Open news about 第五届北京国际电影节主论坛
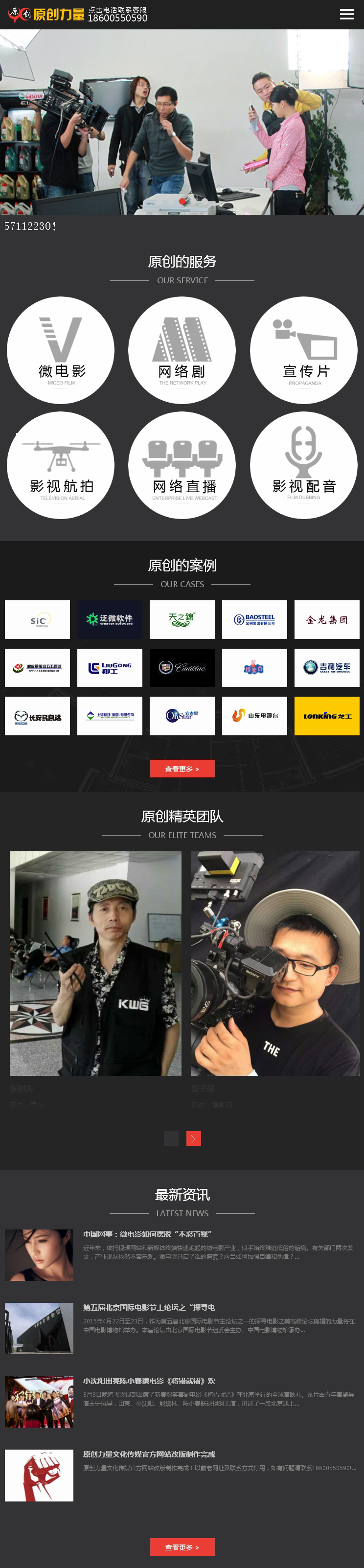Viewport: 364px width, 1568px height. coord(149,1307)
